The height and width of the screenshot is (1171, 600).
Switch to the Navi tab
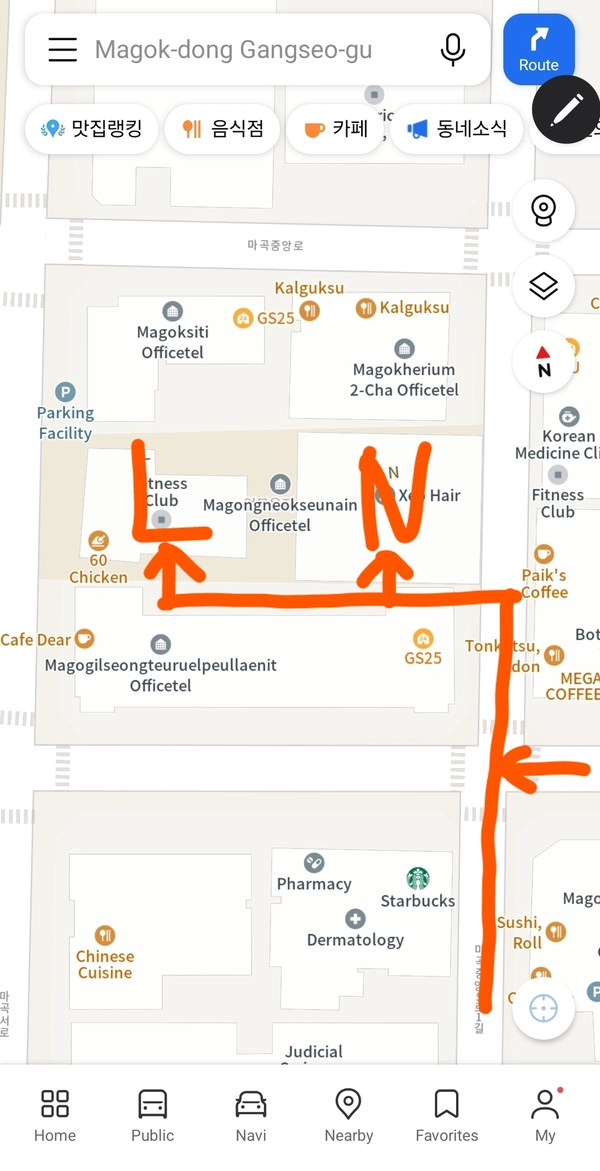point(251,1115)
